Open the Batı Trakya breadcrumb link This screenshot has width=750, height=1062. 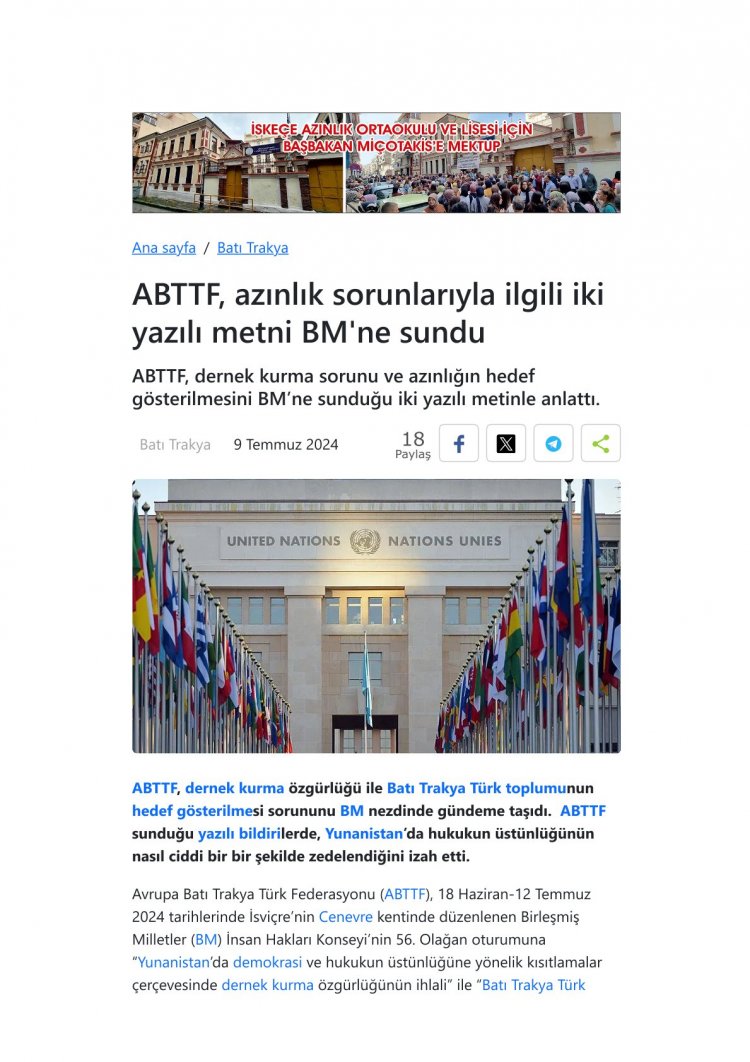pyautogui.click(x=252, y=248)
